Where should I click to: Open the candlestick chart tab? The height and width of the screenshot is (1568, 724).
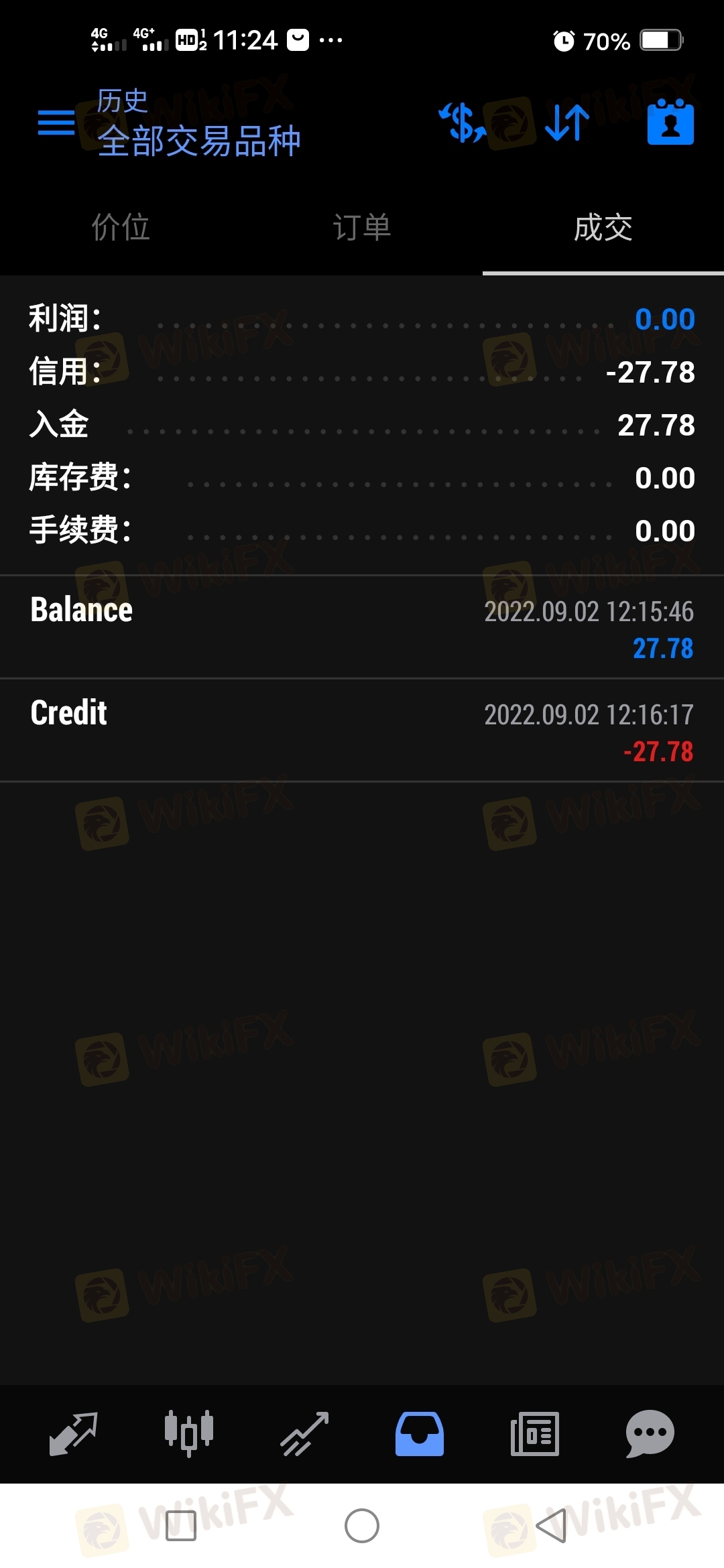point(189,1433)
